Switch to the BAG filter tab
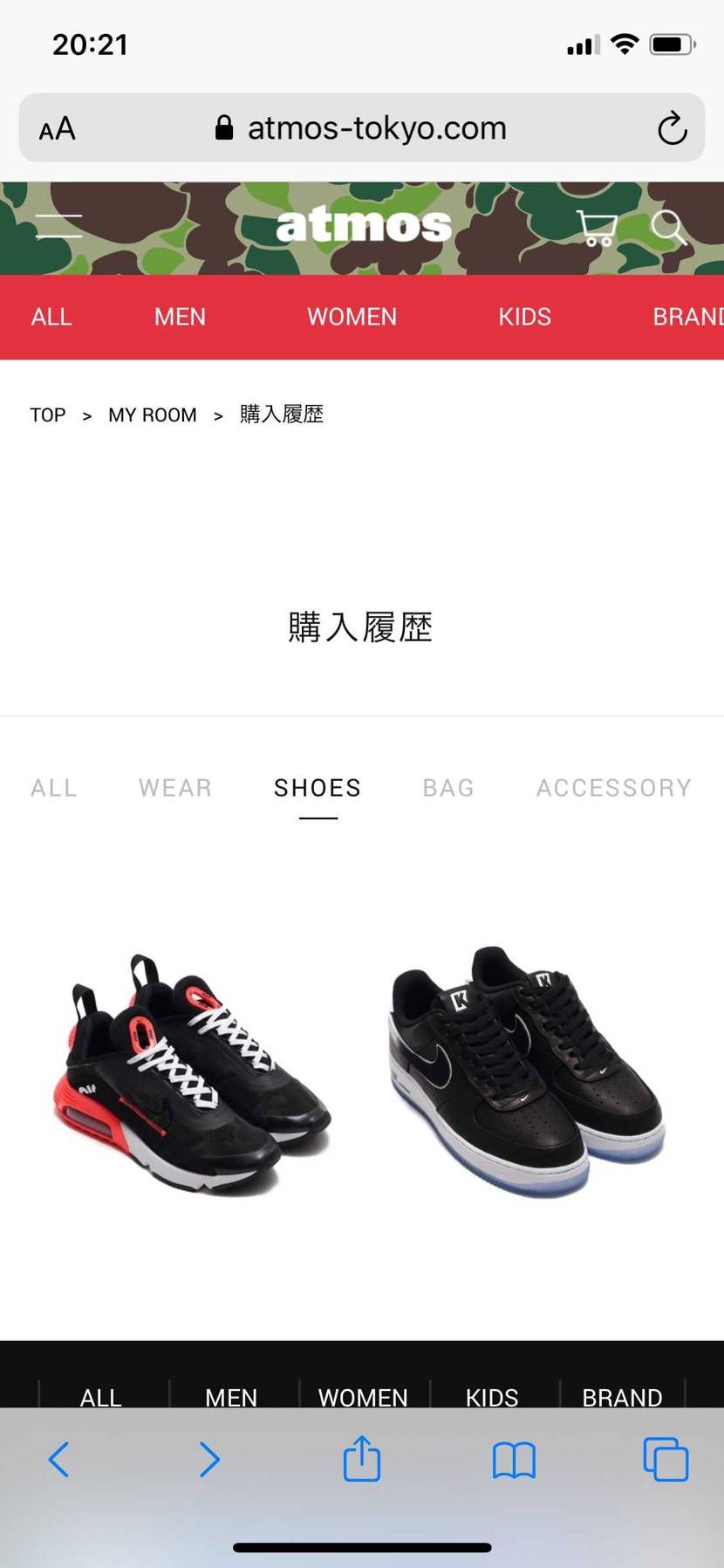Viewport: 724px width, 1568px height. [x=448, y=788]
